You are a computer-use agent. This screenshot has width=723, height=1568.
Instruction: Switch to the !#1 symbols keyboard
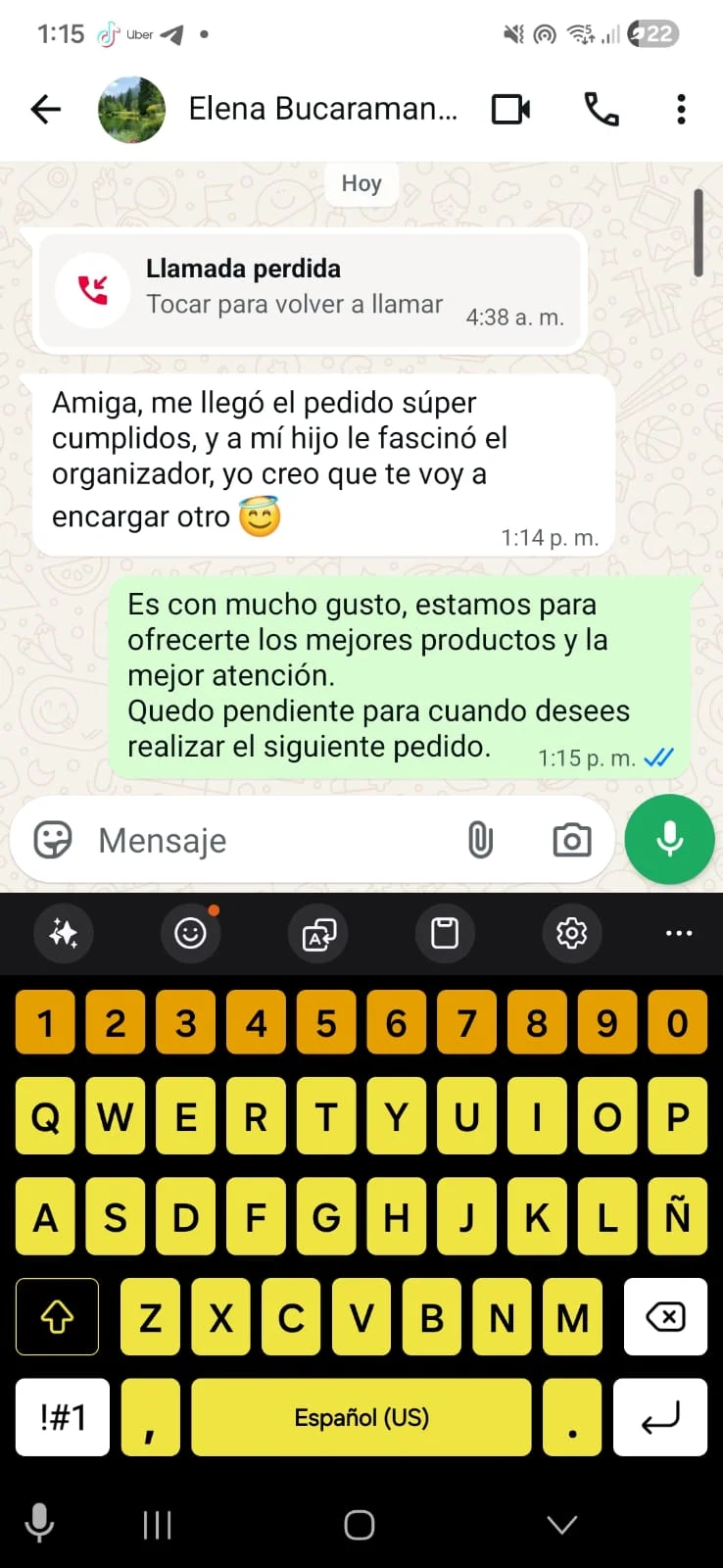pyautogui.click(x=63, y=1417)
